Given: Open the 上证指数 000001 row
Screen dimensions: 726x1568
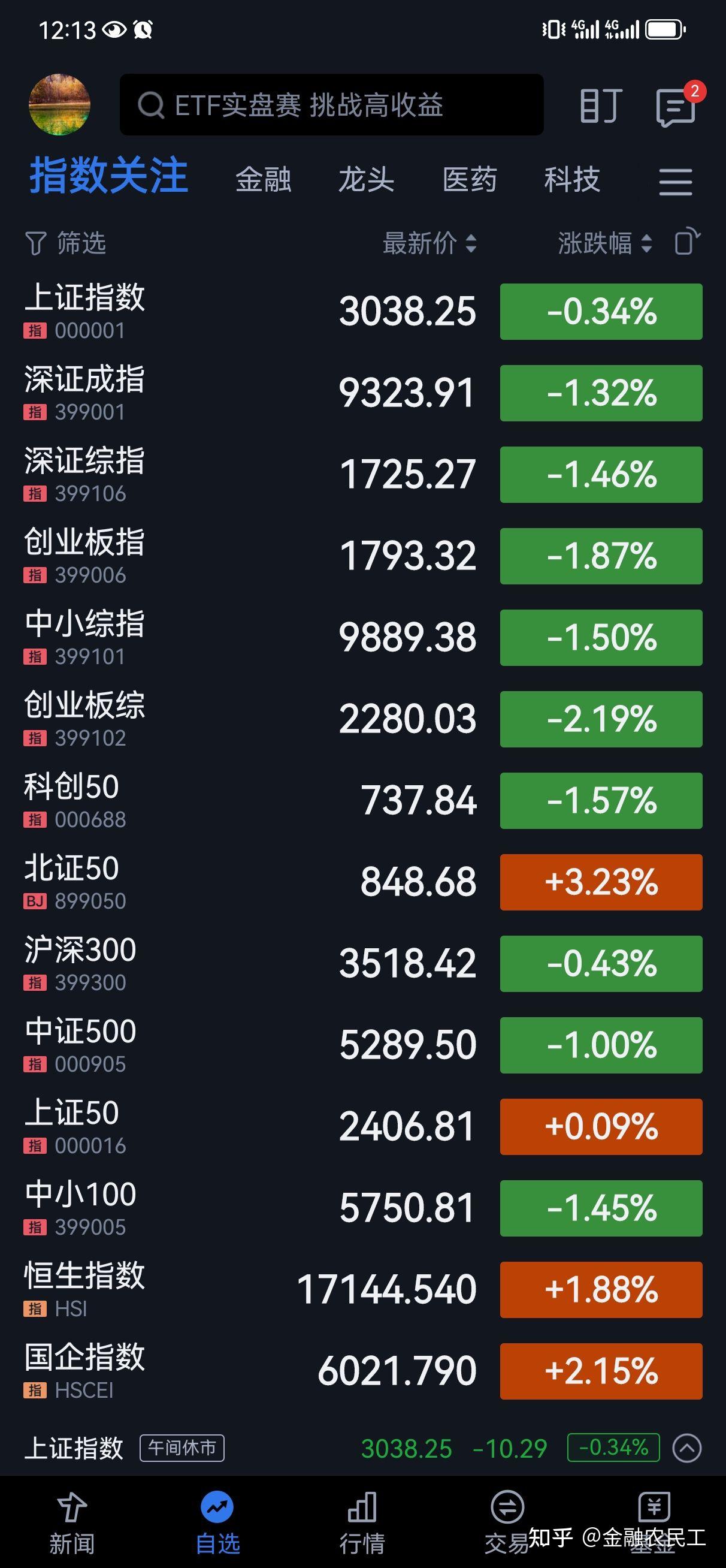Looking at the screenshot, I should 362,311.
